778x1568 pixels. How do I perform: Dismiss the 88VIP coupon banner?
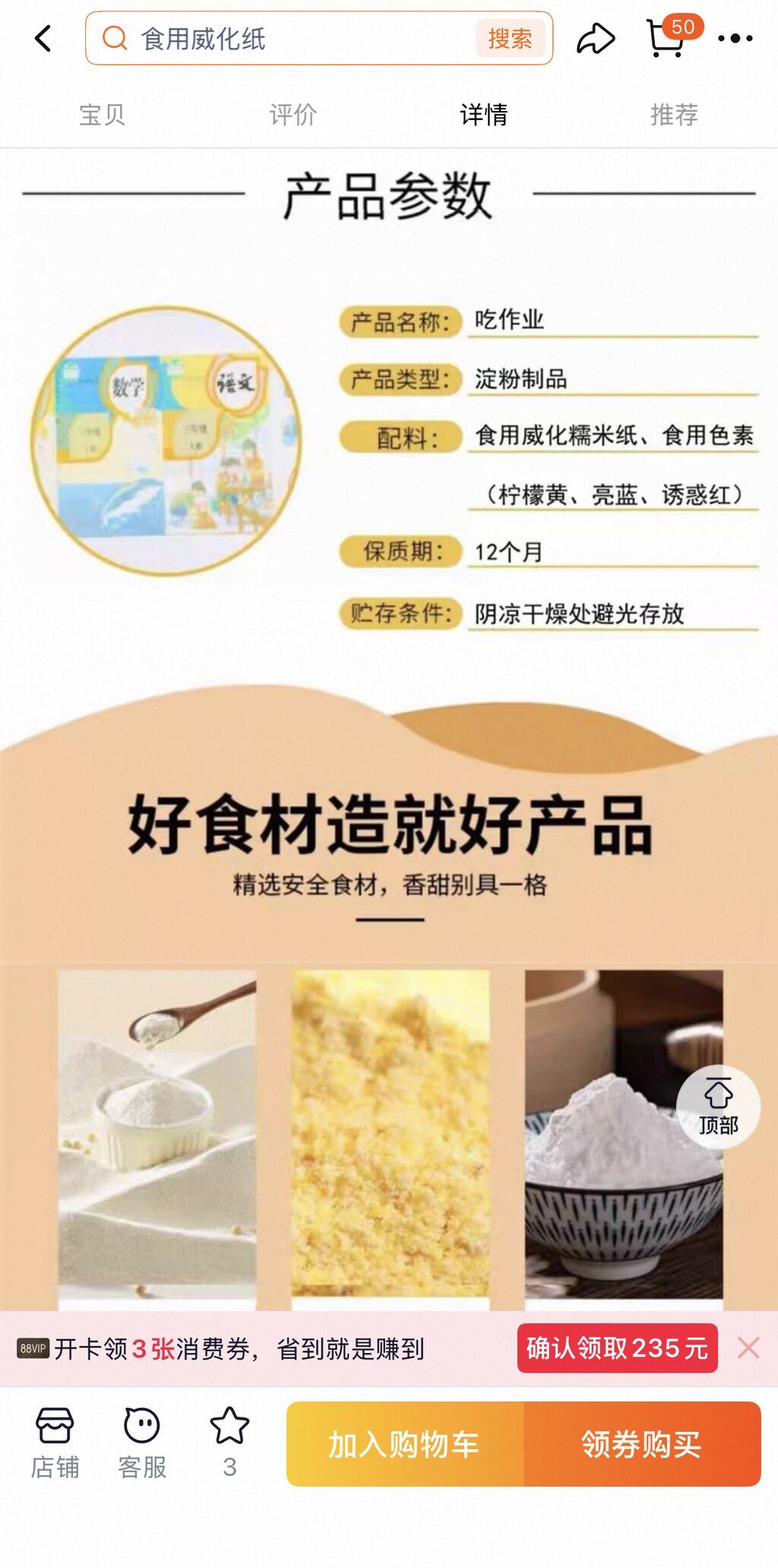click(748, 1348)
